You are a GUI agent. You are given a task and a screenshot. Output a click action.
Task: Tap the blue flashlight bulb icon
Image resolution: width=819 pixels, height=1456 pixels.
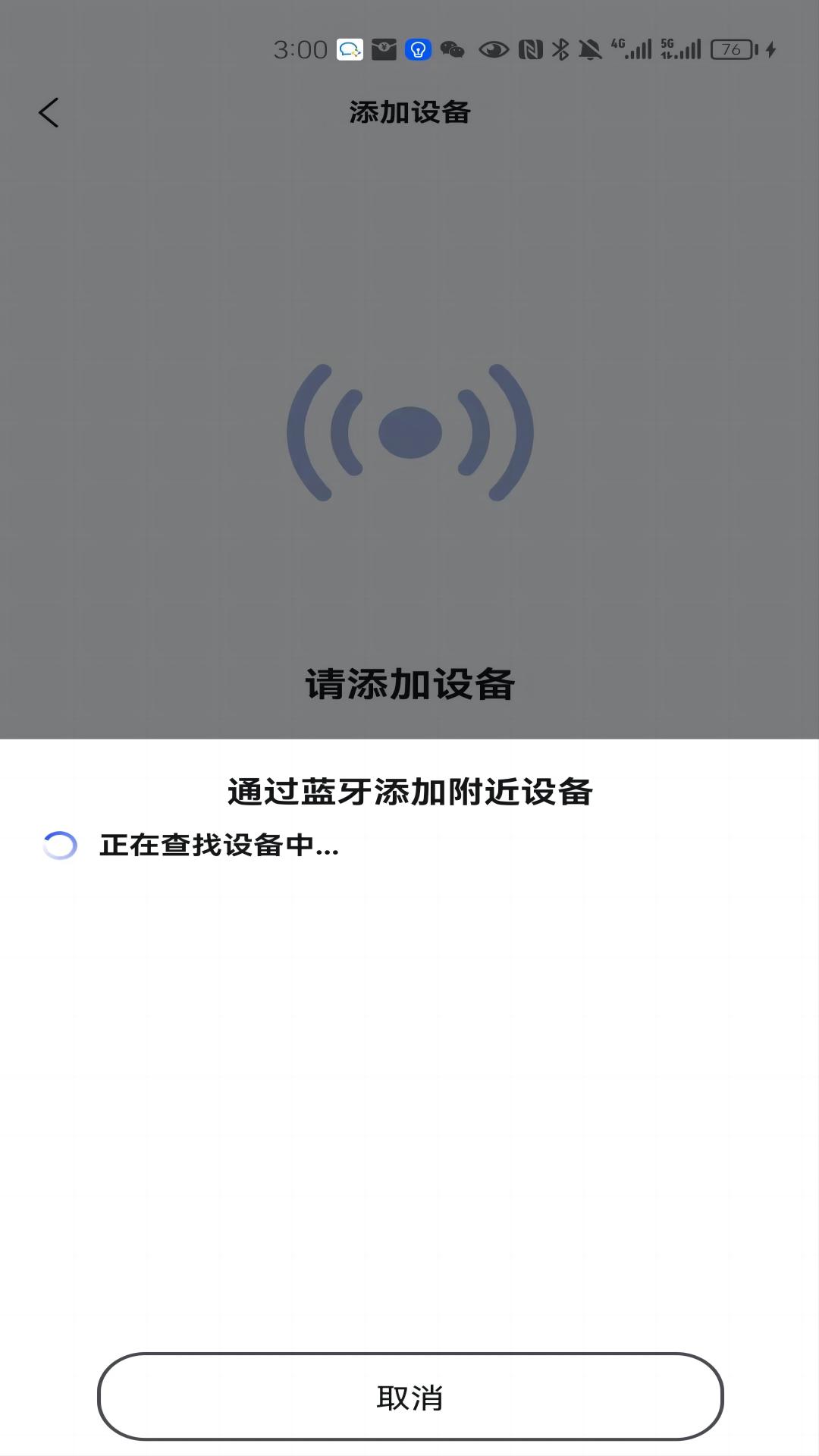(419, 49)
